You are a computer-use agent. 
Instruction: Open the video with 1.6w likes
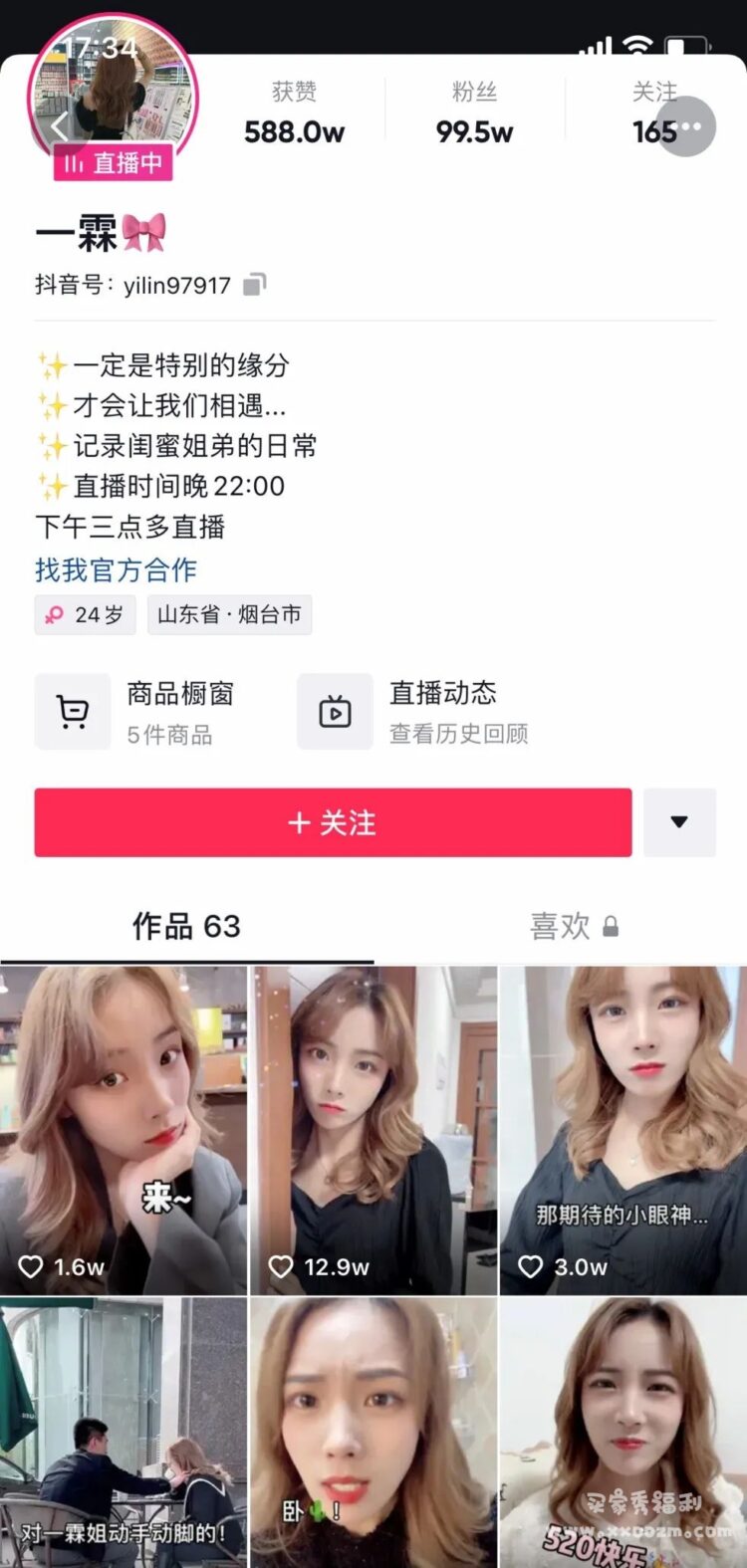click(123, 1130)
